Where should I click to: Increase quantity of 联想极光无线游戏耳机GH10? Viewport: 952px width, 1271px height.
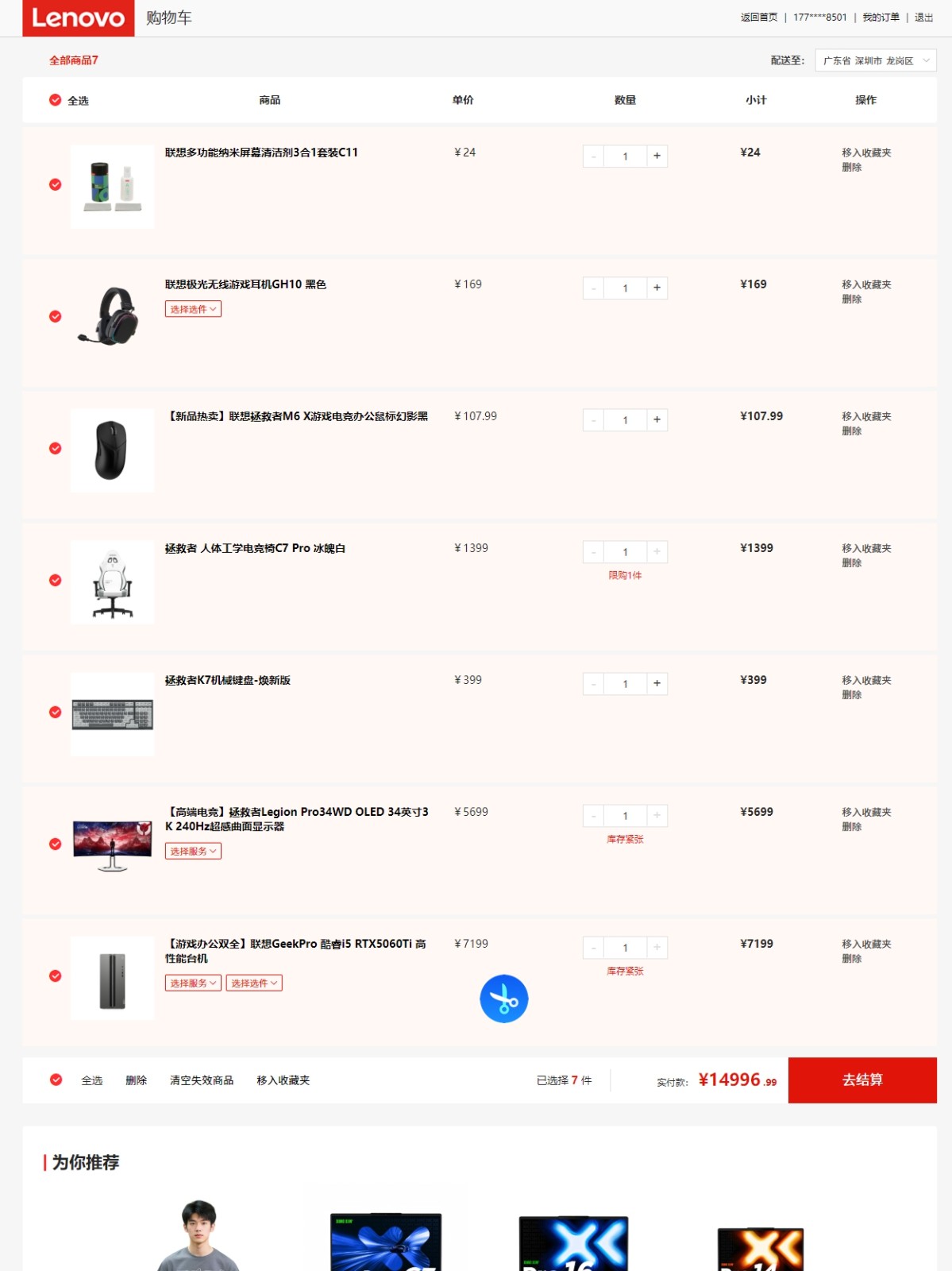coord(657,288)
